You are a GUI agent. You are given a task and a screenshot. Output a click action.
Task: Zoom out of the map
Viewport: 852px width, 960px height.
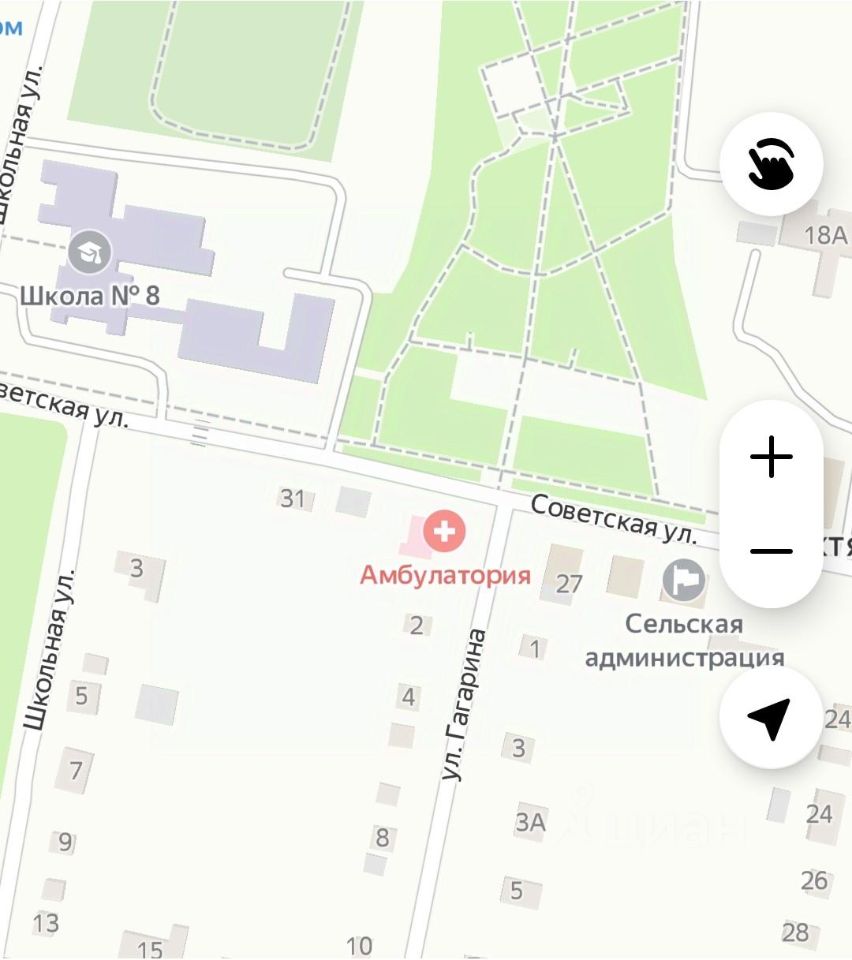771,551
